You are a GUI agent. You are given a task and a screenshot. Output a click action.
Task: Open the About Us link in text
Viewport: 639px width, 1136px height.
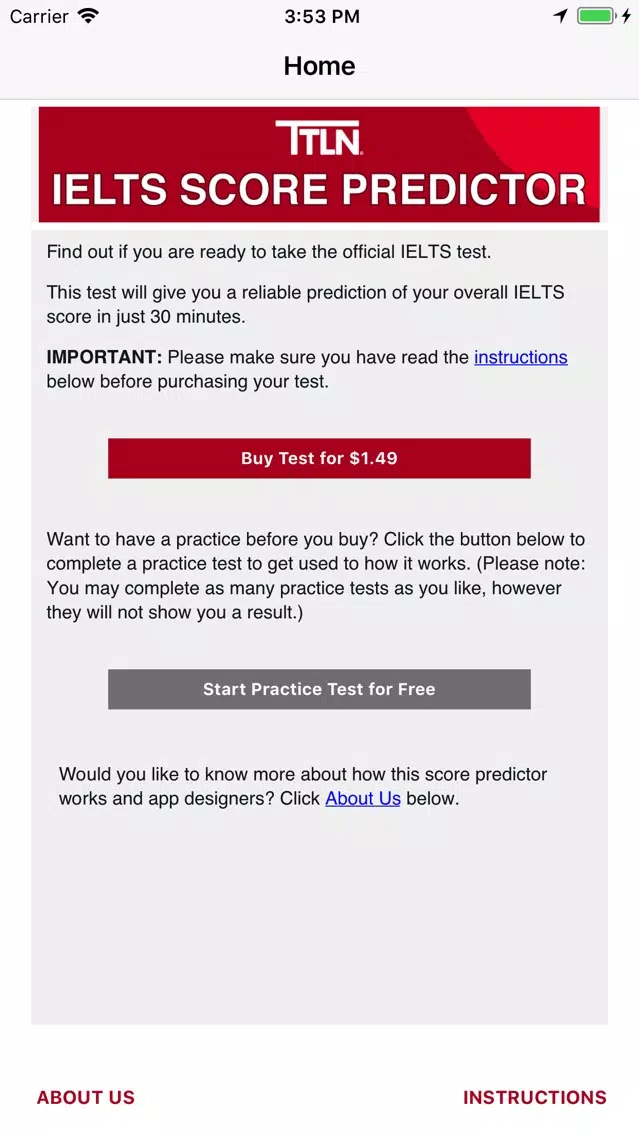click(363, 798)
